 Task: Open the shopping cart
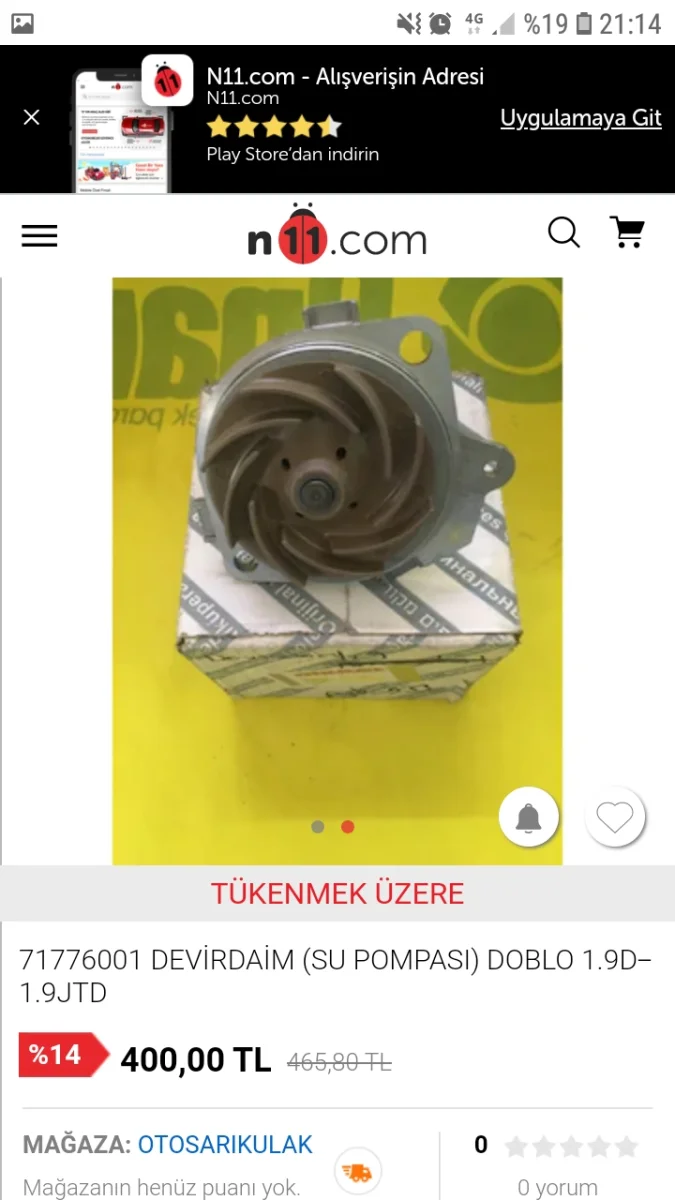(628, 233)
